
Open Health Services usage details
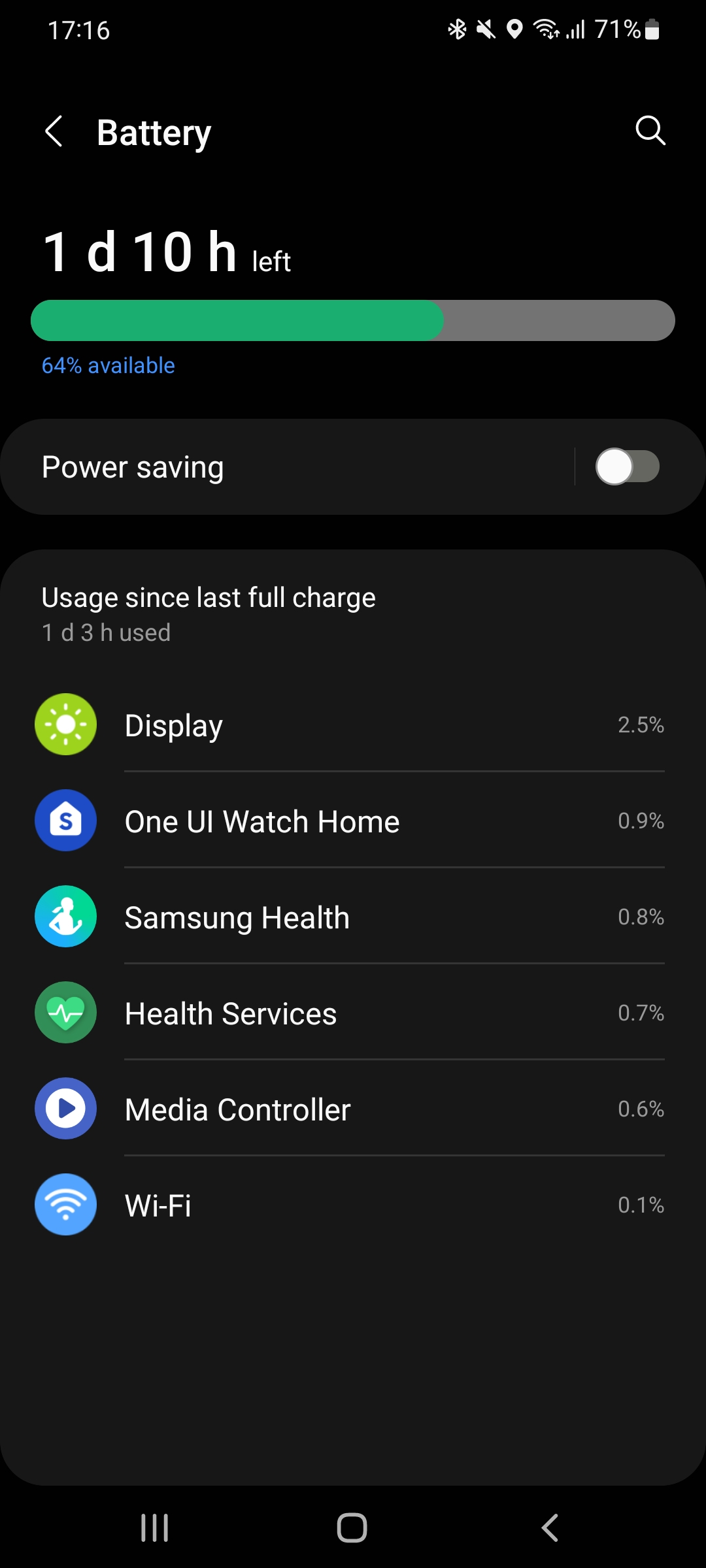[x=353, y=1013]
